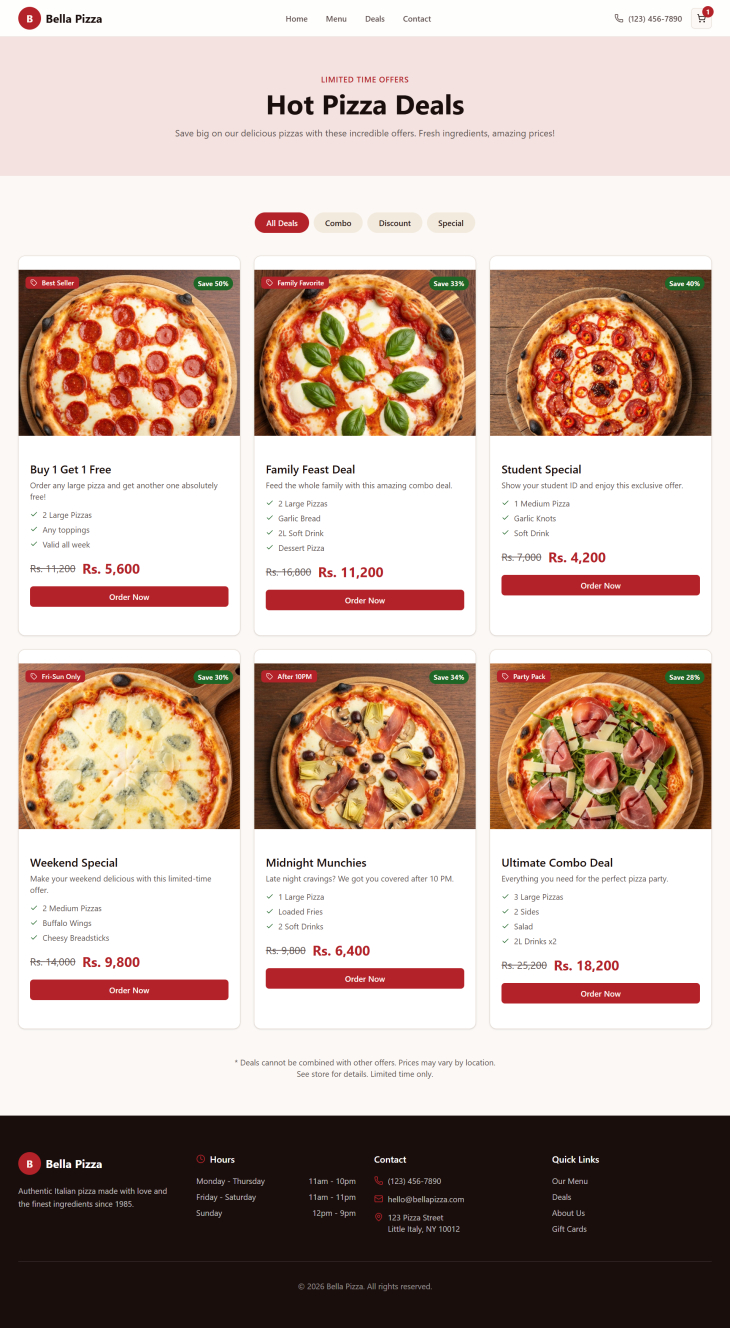Viewport: 730px width, 1328px height.
Task: Order the Ultimate Combo Deal
Action: tap(600, 994)
